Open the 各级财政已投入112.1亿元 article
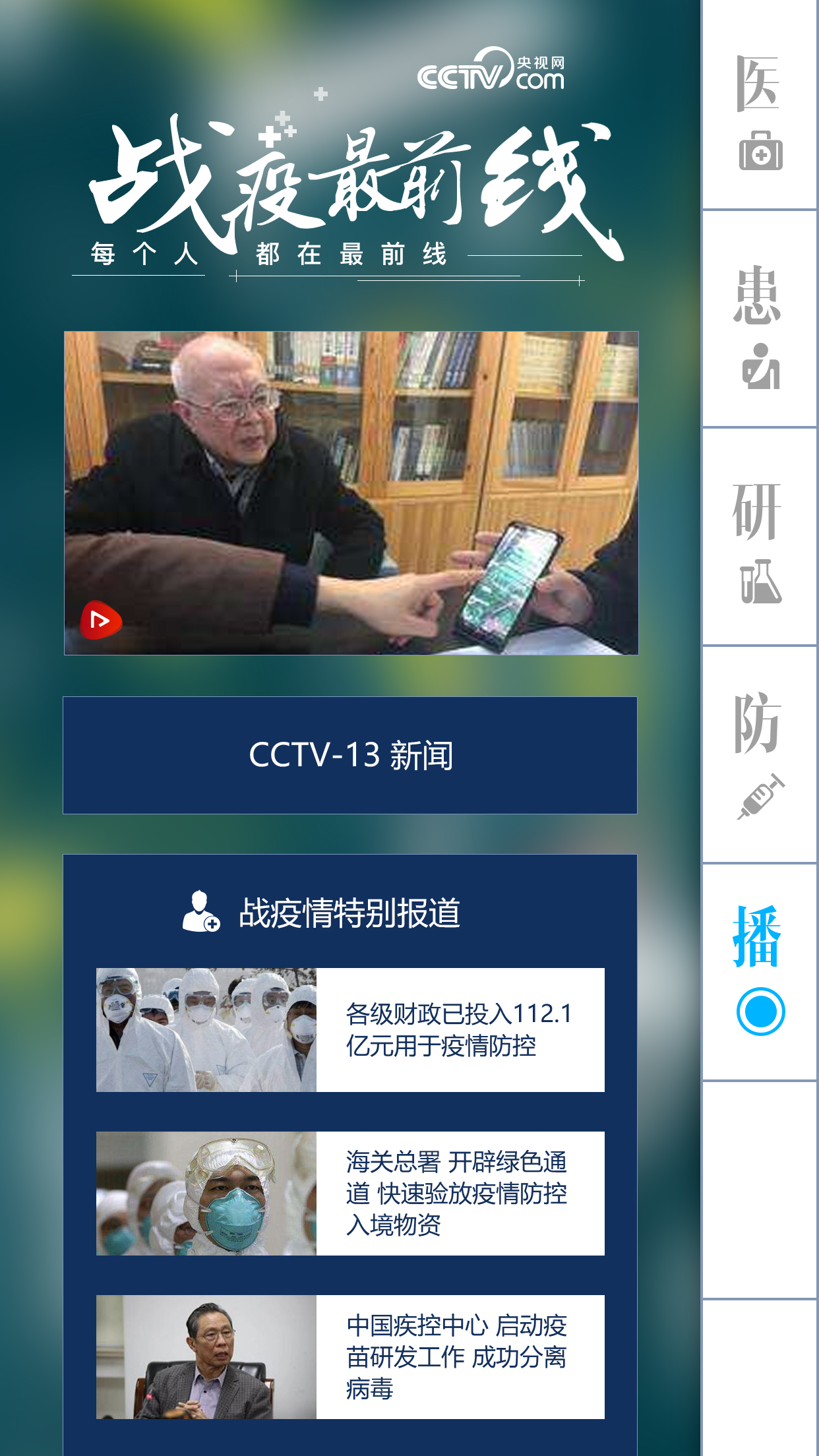The image size is (819, 1456). click(350, 1029)
